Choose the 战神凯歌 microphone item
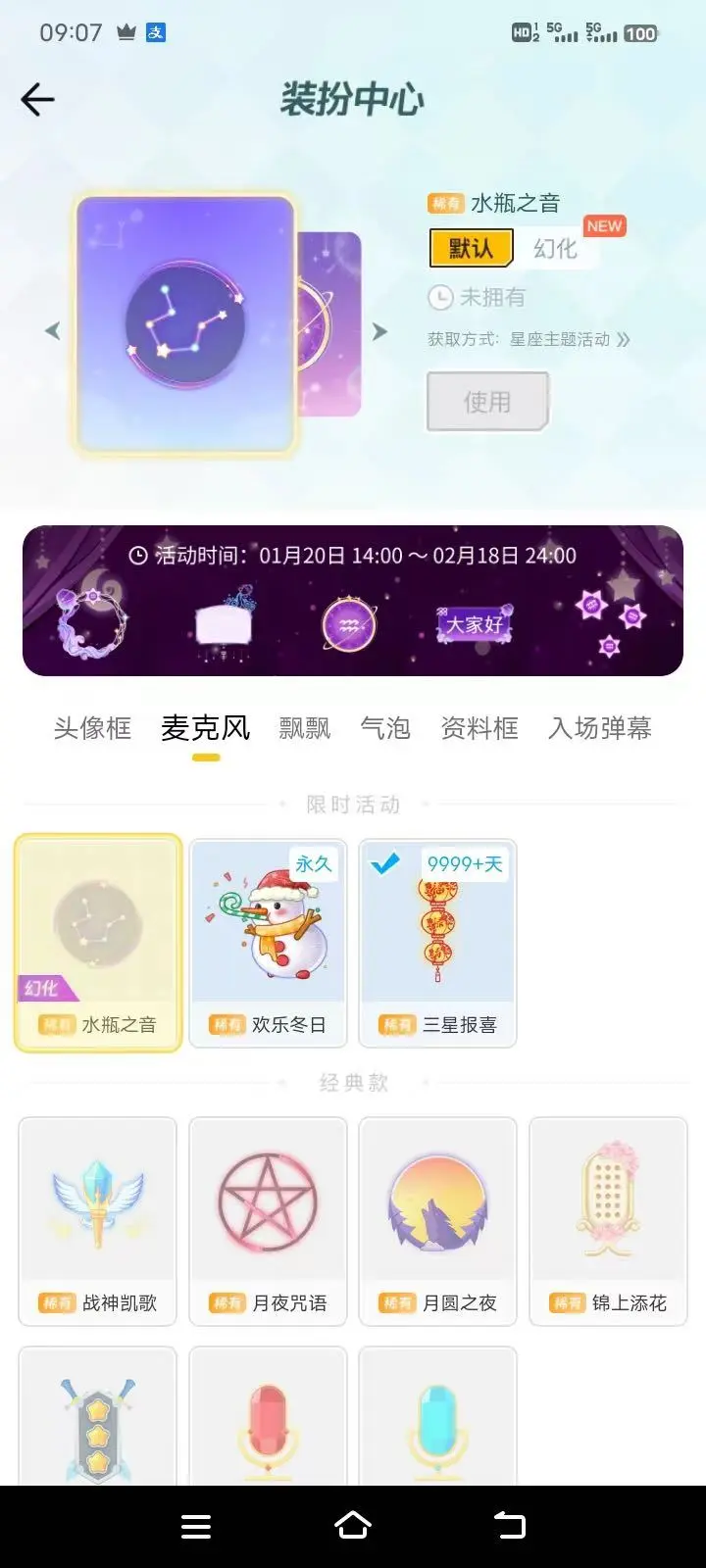Screen dimensions: 706x1568 pyautogui.click(x=97, y=1221)
